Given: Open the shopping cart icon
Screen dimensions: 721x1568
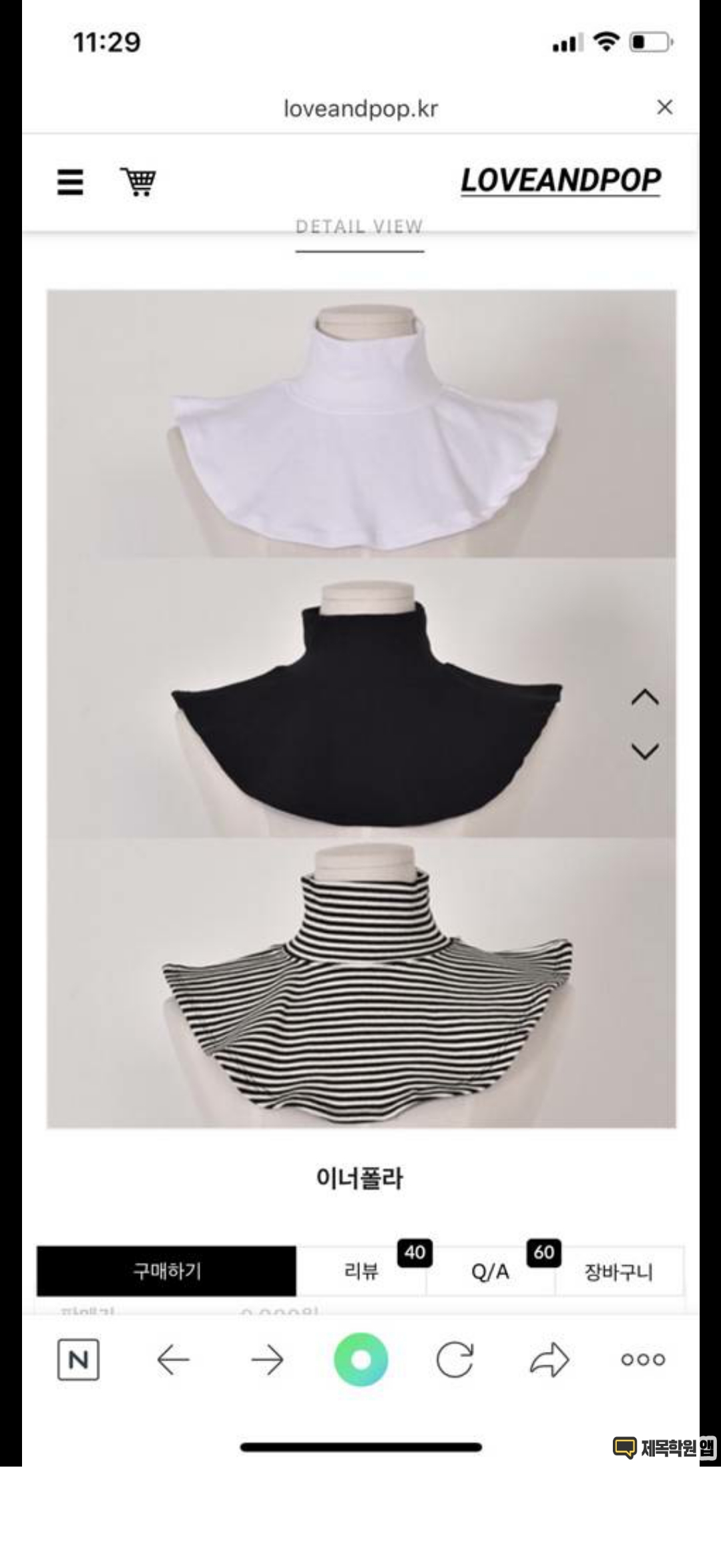Looking at the screenshot, I should pyautogui.click(x=138, y=181).
